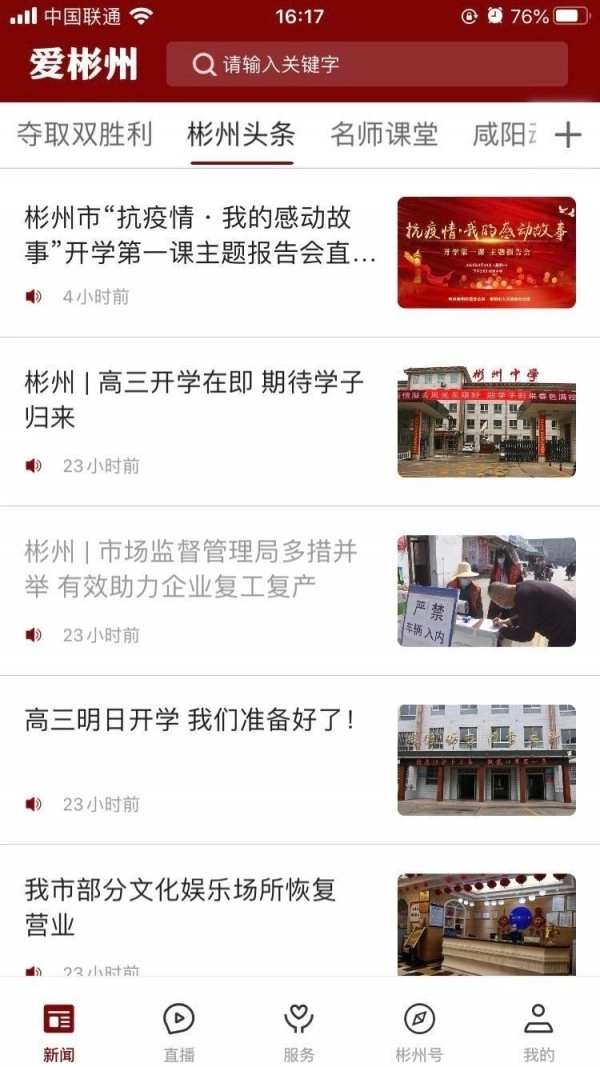600x1067 pixels.
Task: Add more channels with the plus icon
Action: coord(568,135)
